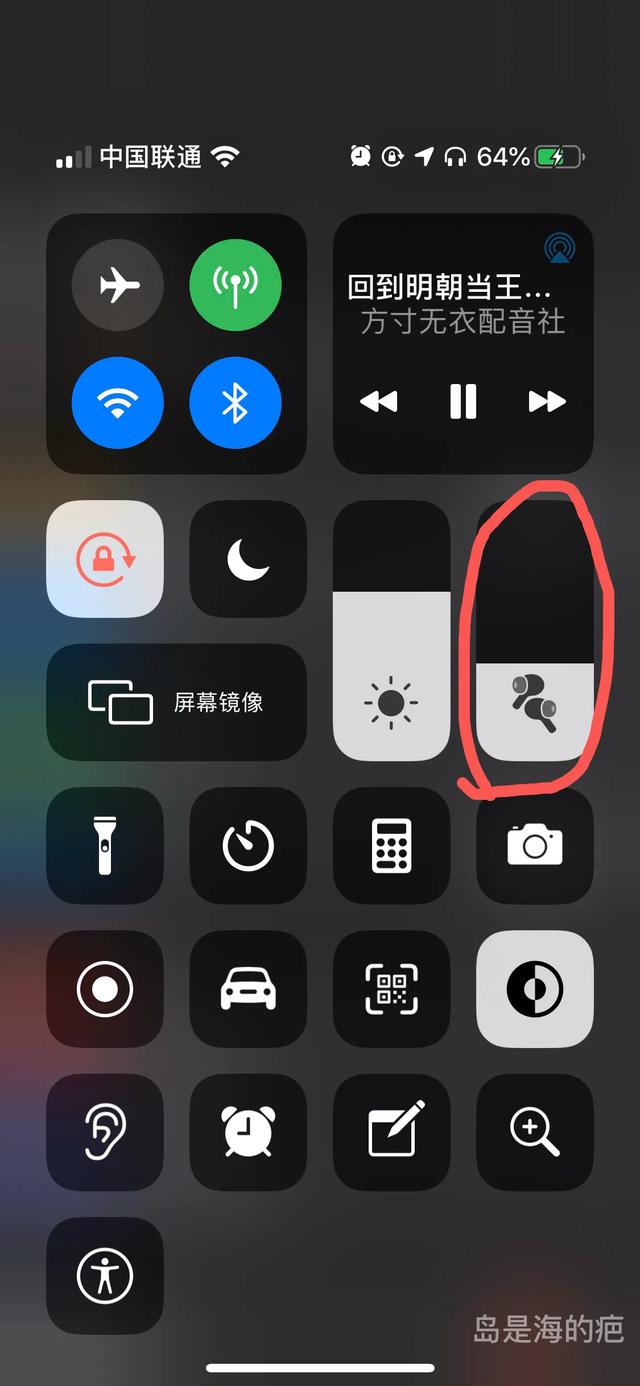Open the timer

click(x=248, y=846)
